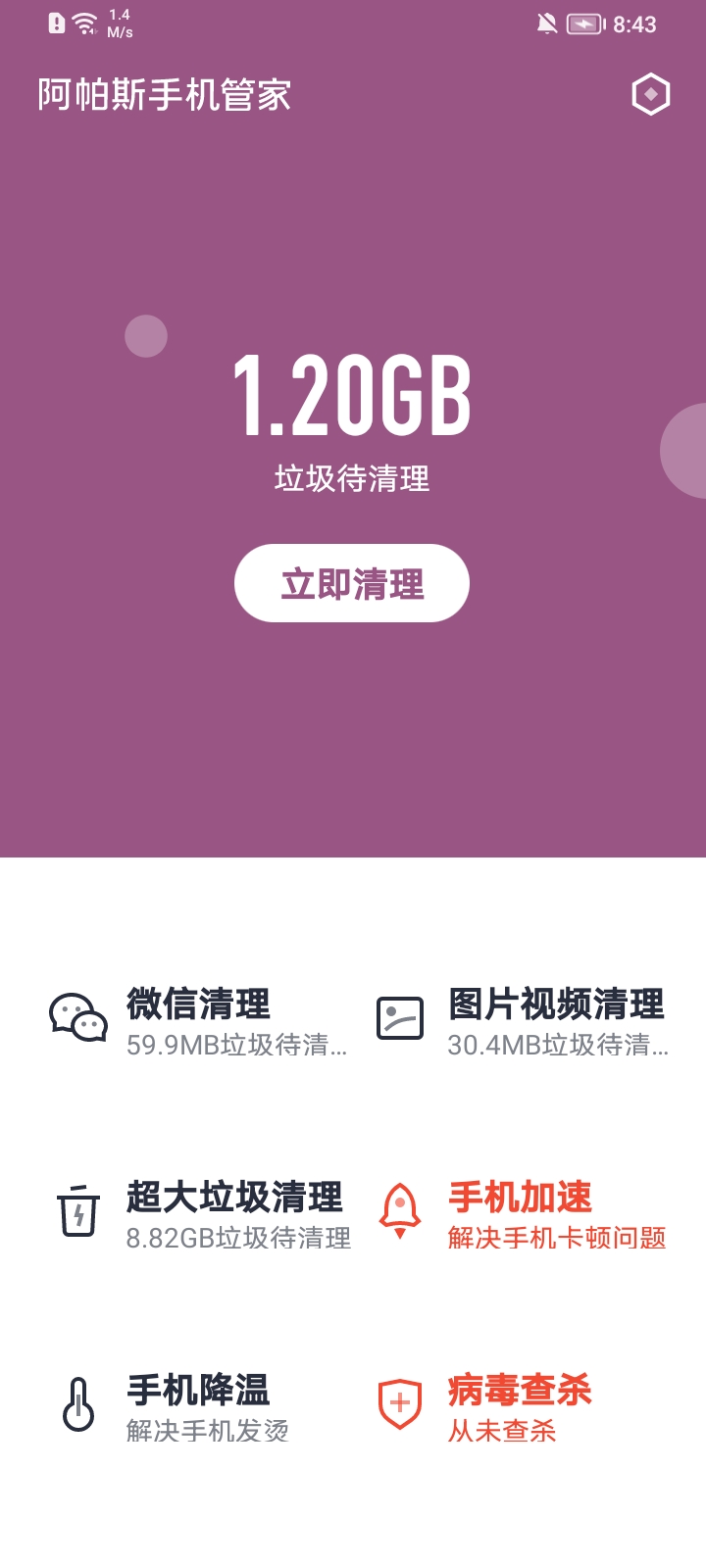The height and width of the screenshot is (1568, 706).
Task: Tap the 立即清理 button
Action: pos(352,583)
